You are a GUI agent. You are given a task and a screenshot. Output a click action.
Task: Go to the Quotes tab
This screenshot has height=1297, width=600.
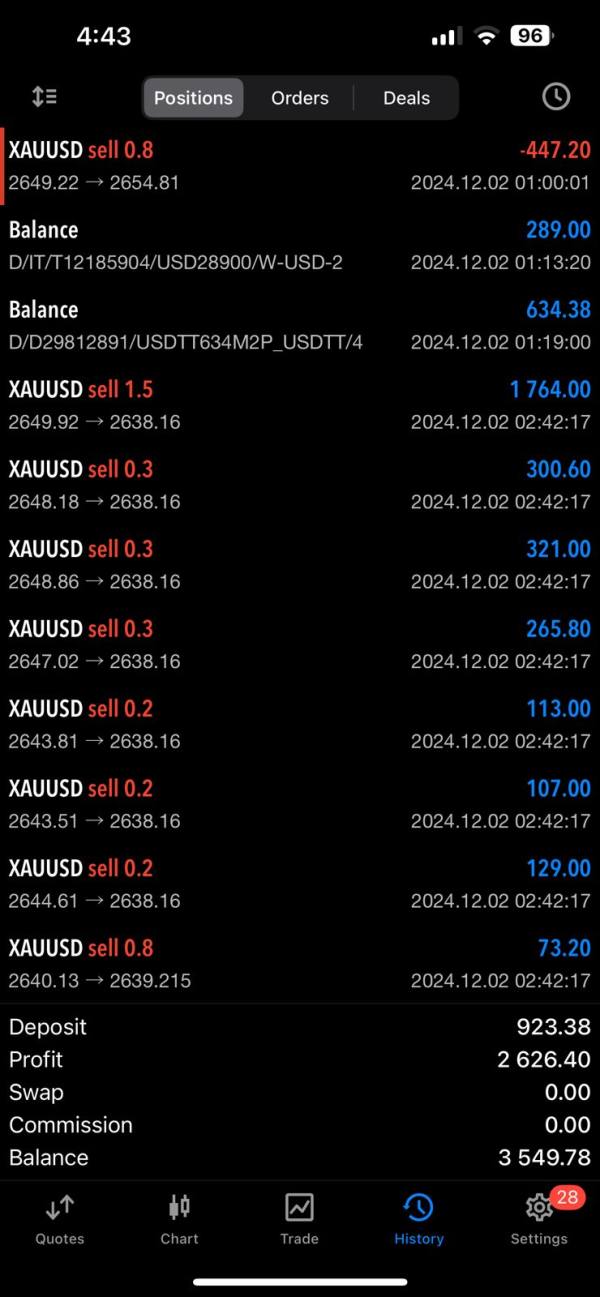click(60, 1219)
